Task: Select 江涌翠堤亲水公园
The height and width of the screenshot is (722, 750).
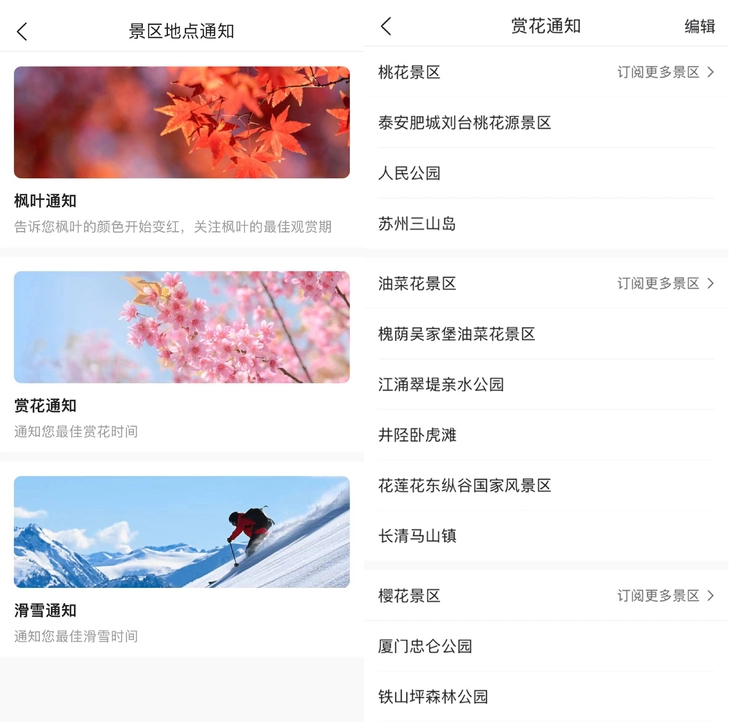Action: (x=441, y=384)
